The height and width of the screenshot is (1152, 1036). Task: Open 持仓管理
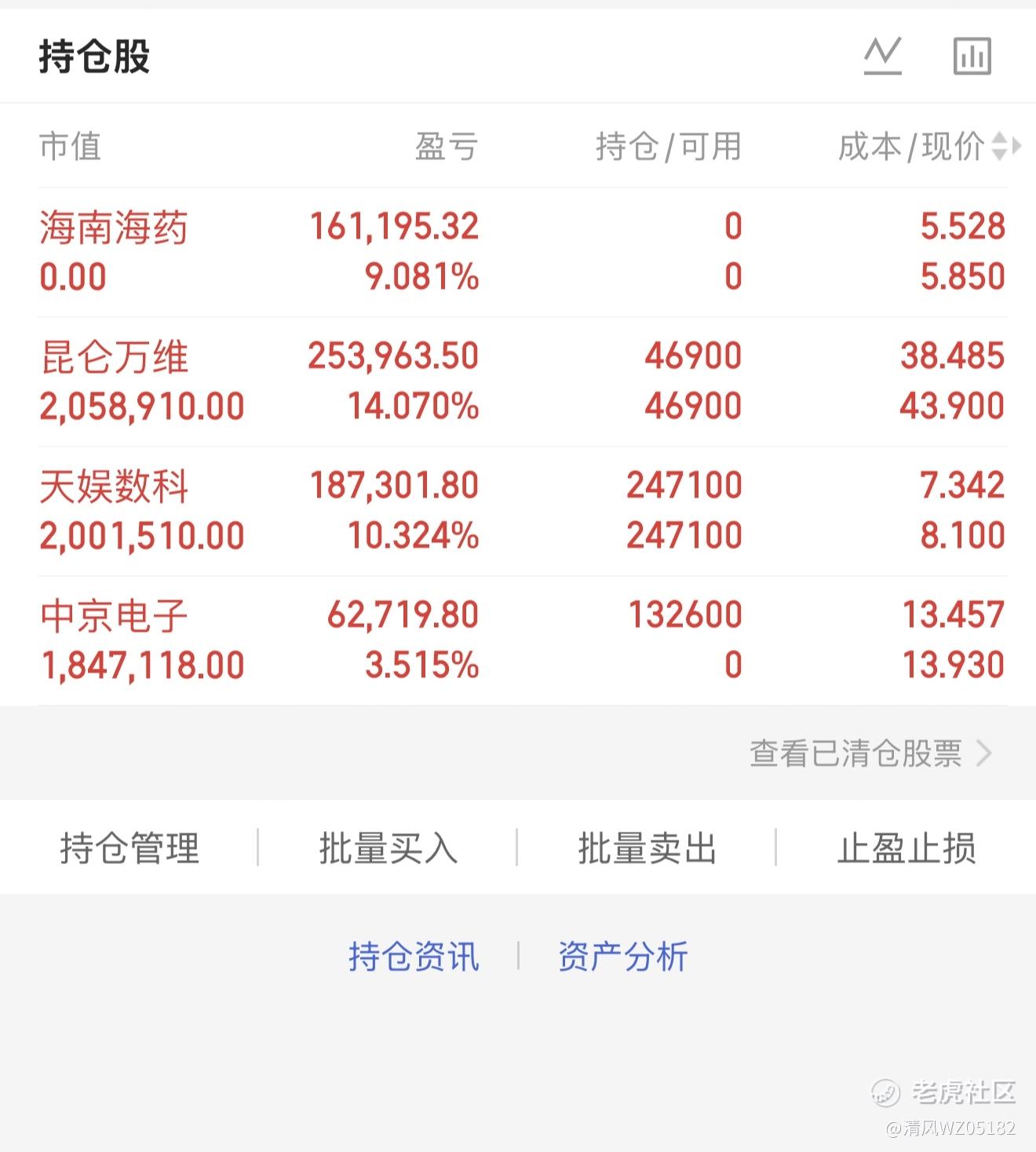pyautogui.click(x=129, y=848)
